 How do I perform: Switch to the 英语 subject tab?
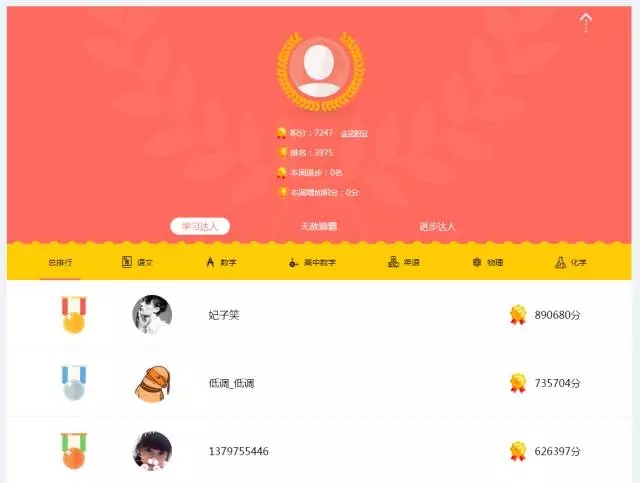click(x=404, y=262)
